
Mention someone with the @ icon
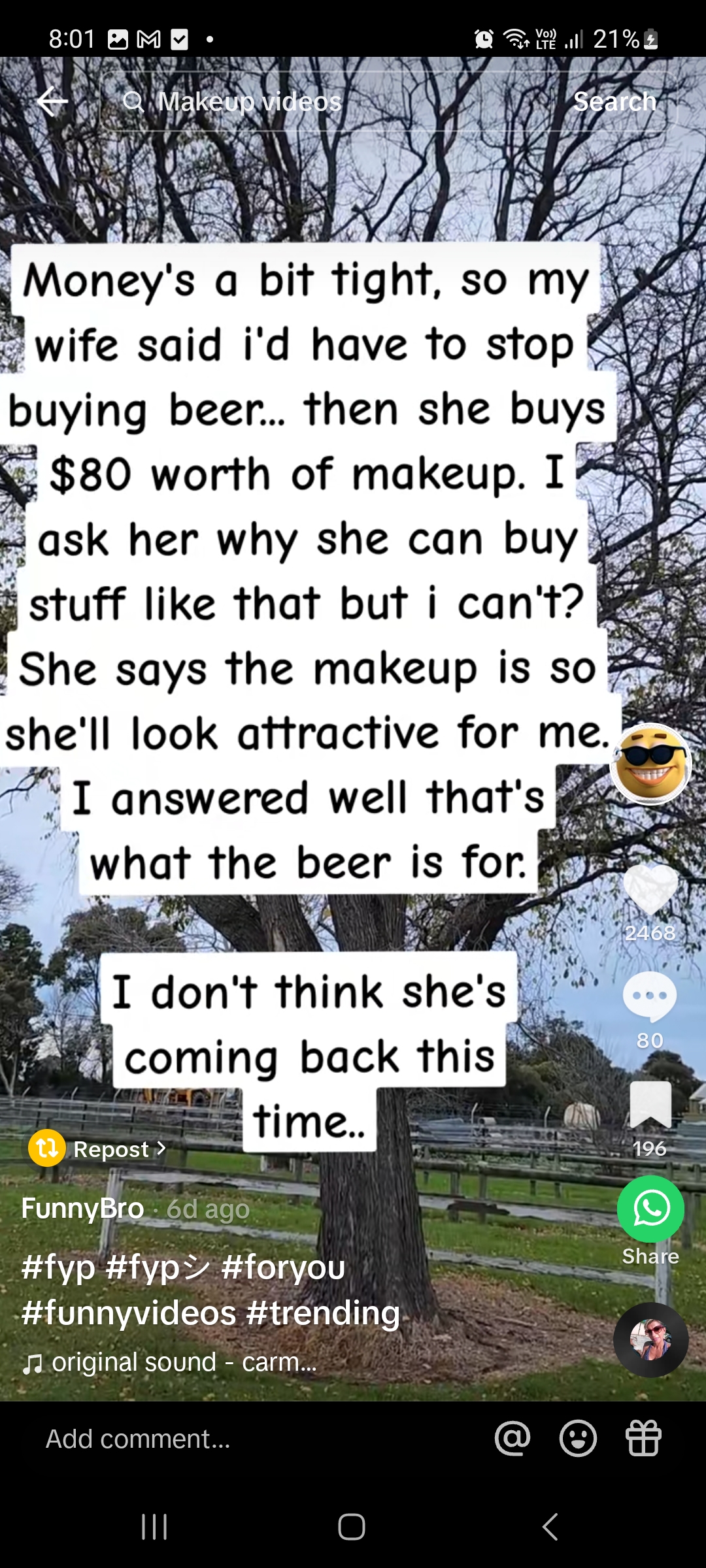point(513,1438)
